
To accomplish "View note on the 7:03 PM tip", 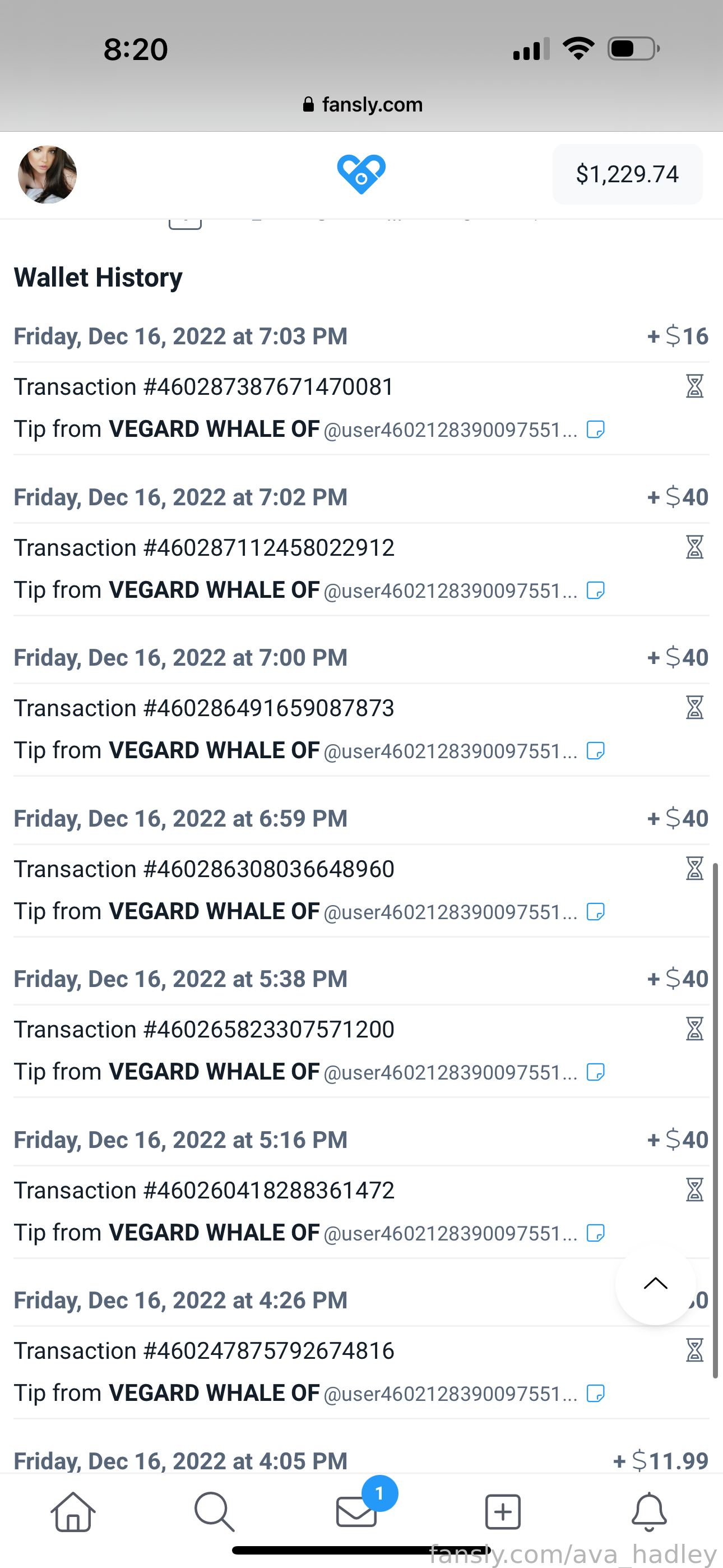I will click(x=595, y=430).
